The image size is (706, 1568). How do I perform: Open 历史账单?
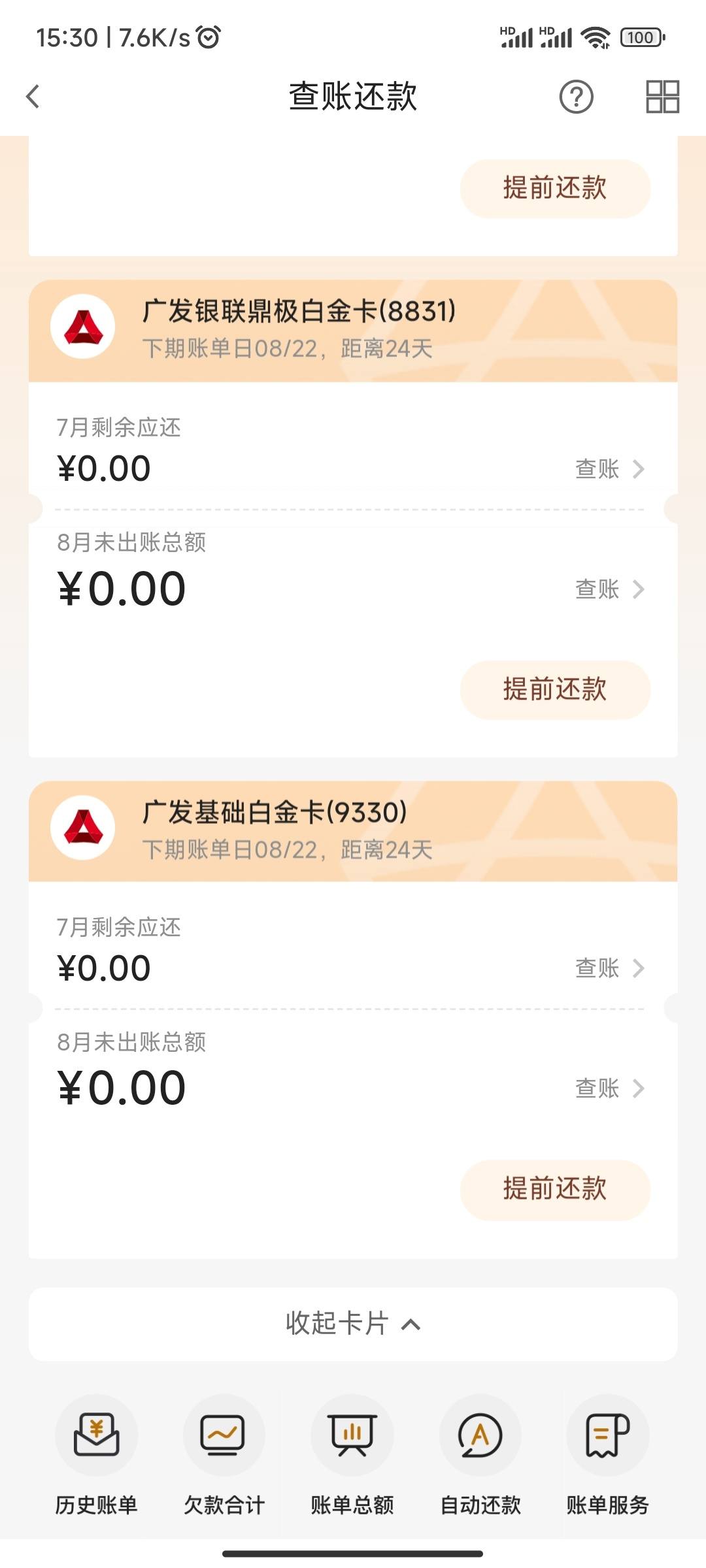pyautogui.click(x=96, y=1455)
